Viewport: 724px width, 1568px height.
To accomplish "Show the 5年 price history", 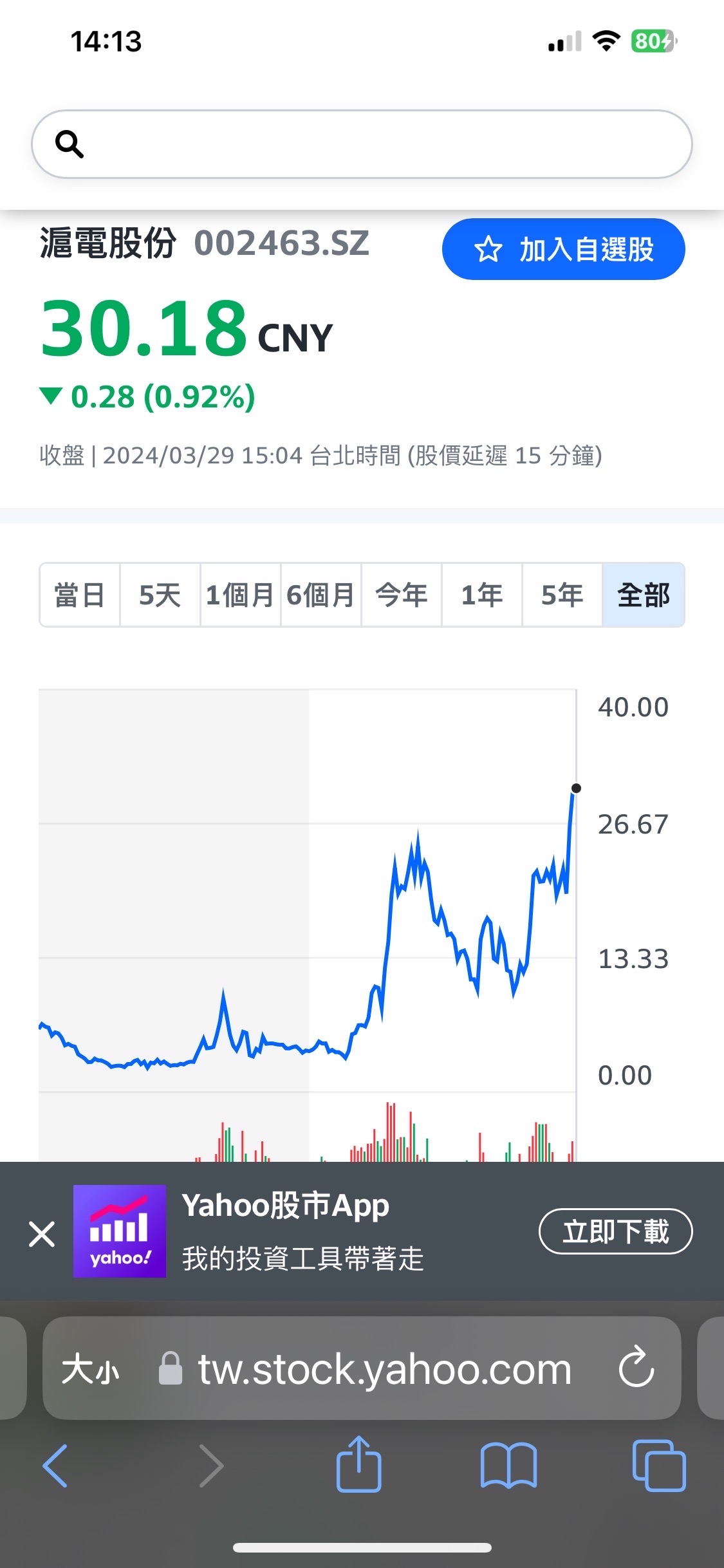I will 562,595.
